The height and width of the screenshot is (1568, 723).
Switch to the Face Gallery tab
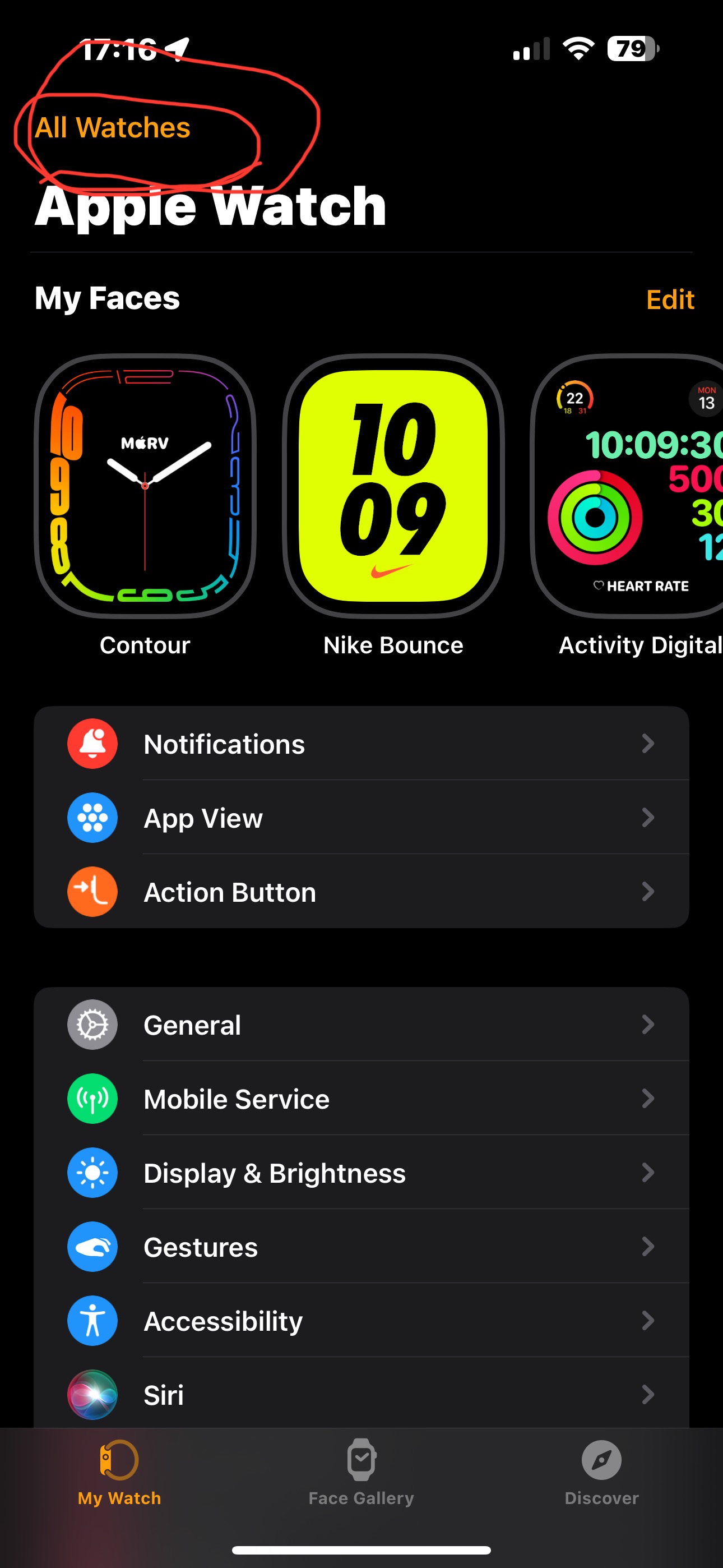[361, 1472]
